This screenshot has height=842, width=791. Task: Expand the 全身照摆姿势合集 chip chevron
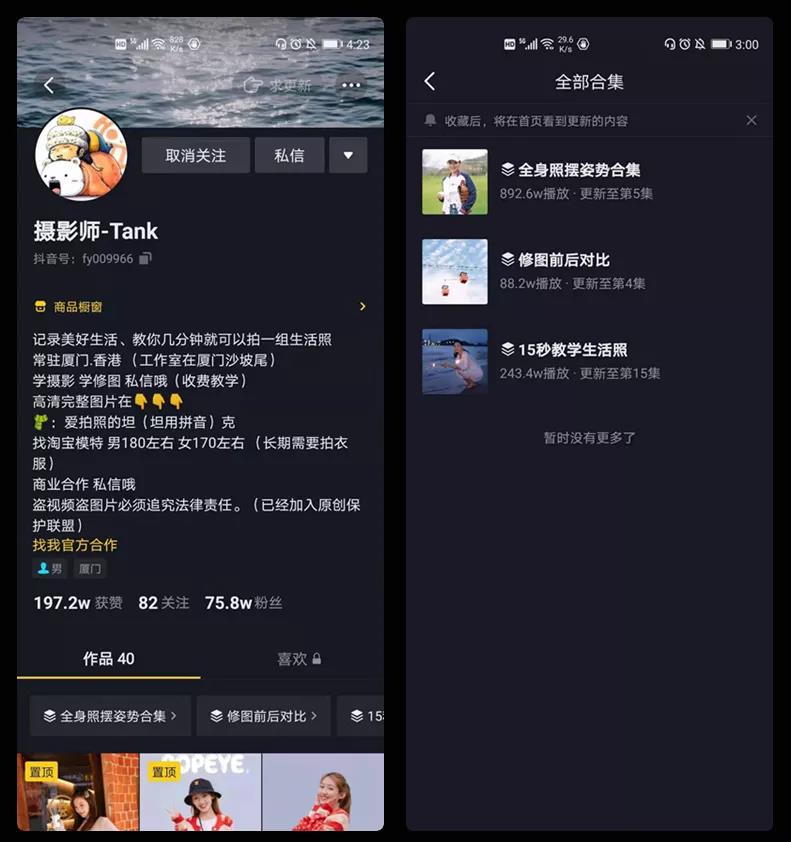point(174,716)
